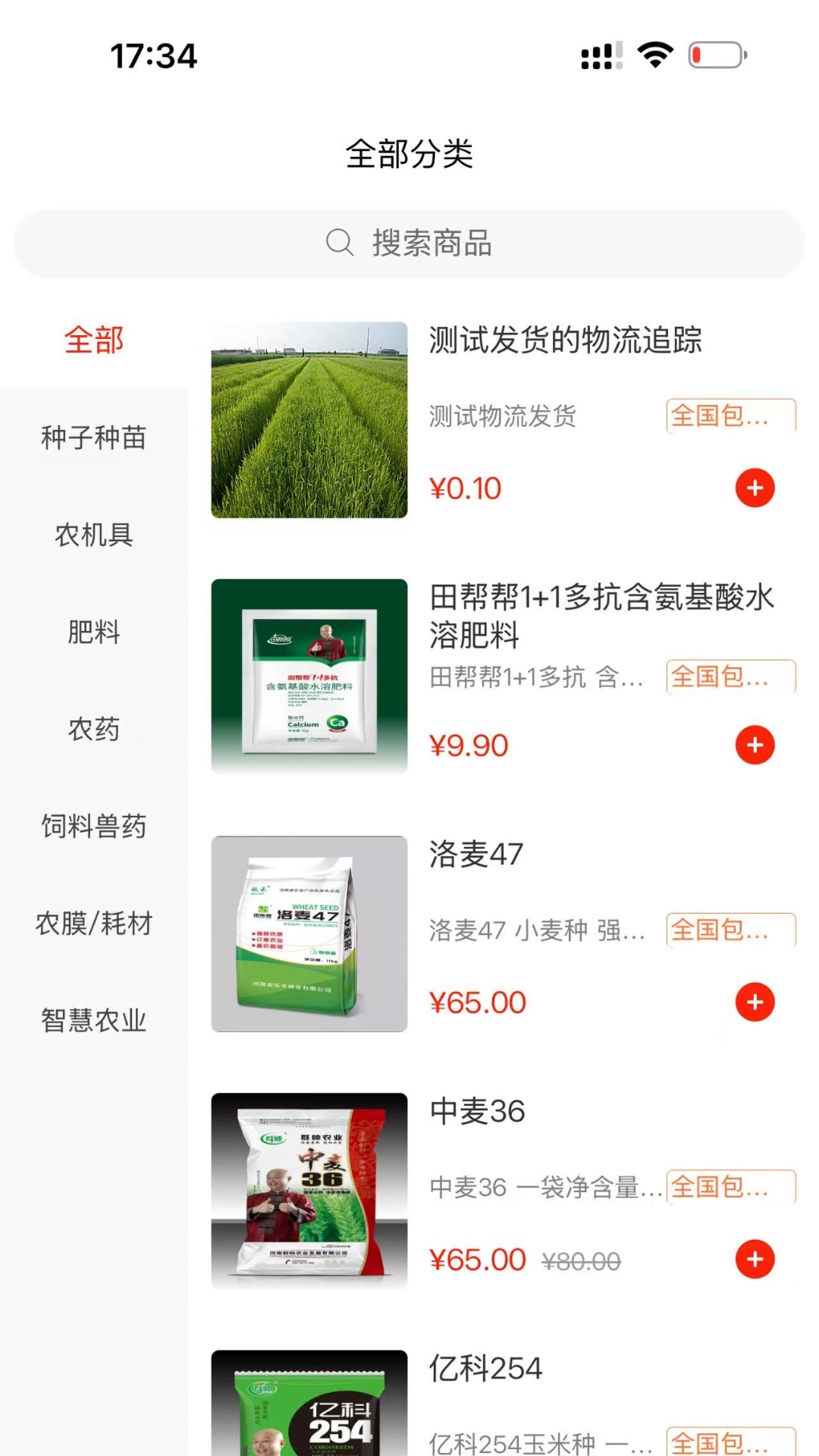
Task: Add 中麦36 to cart with the plus icon
Action: 755,1260
